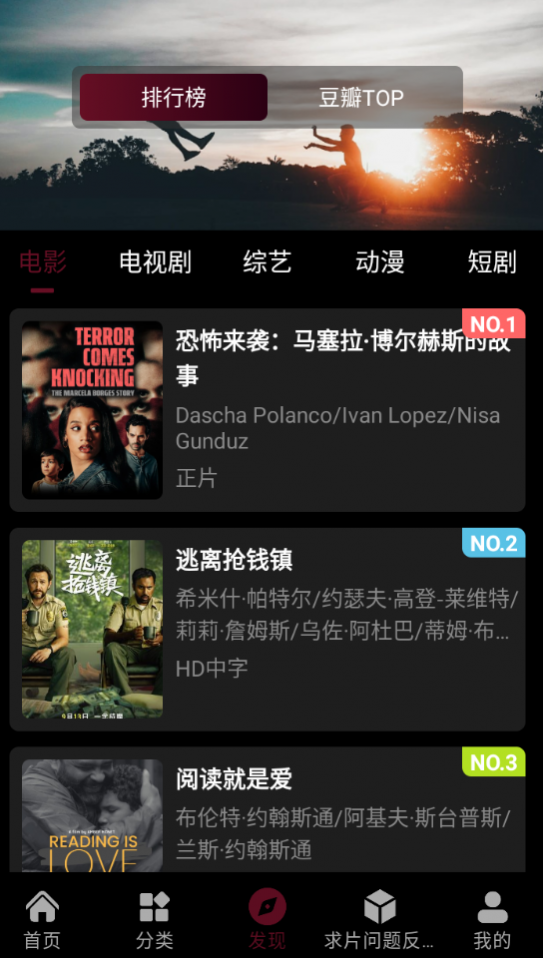543x958 pixels.
Task: Open the 分类 categories tab
Action: click(x=155, y=920)
